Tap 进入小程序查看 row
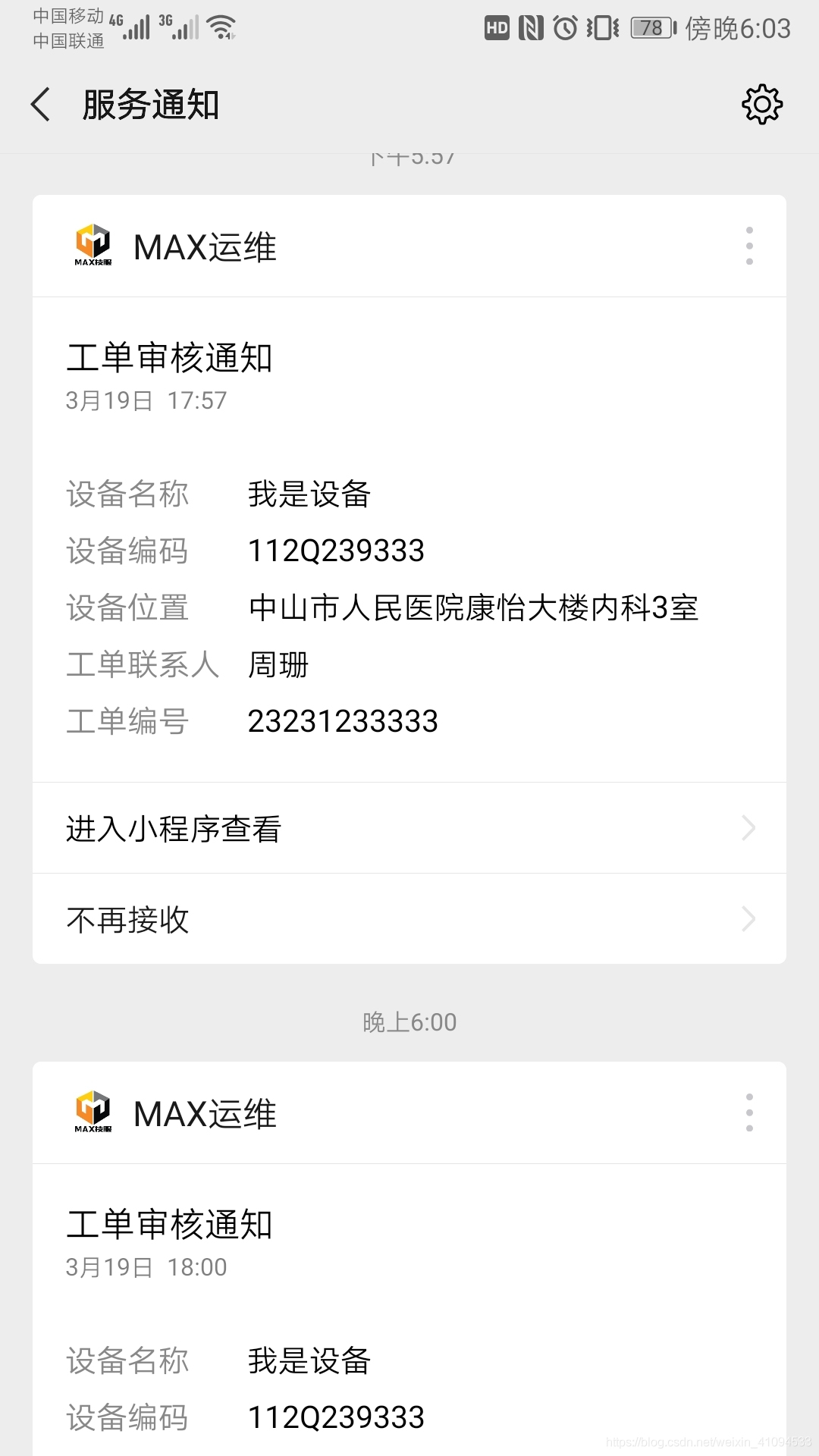The width and height of the screenshot is (819, 1456). point(409,828)
